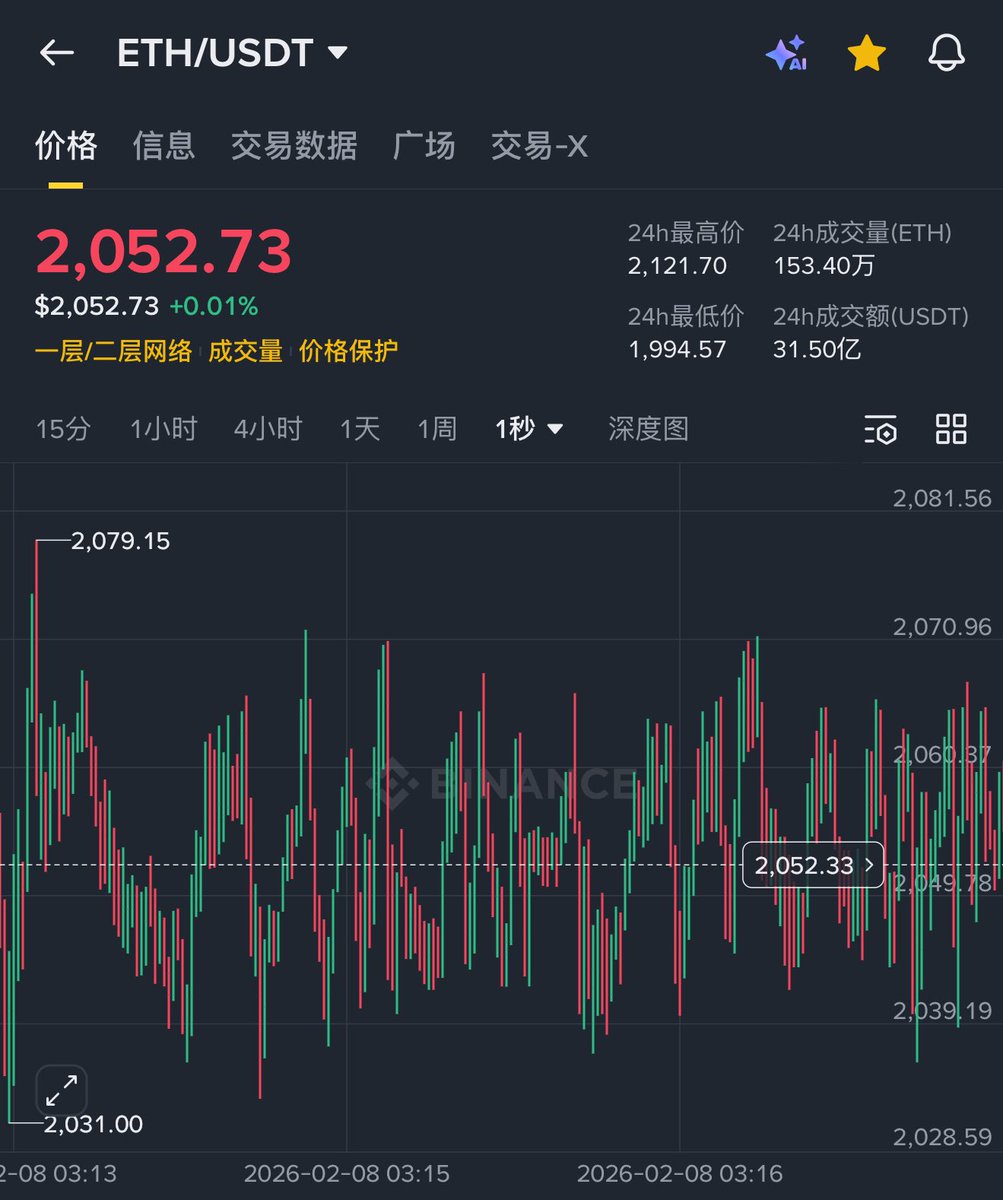Tap the 价格保护 tag
This screenshot has height=1200, width=1003.
click(348, 351)
